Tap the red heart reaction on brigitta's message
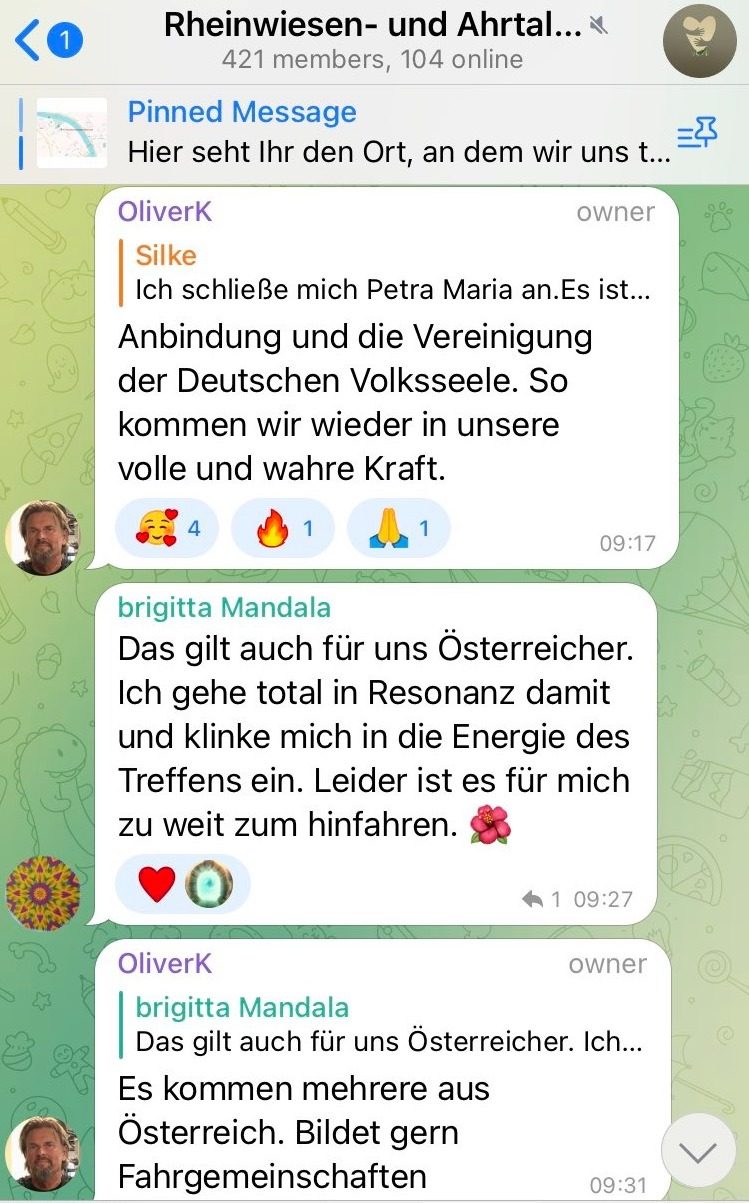749x1203 pixels. point(156,884)
